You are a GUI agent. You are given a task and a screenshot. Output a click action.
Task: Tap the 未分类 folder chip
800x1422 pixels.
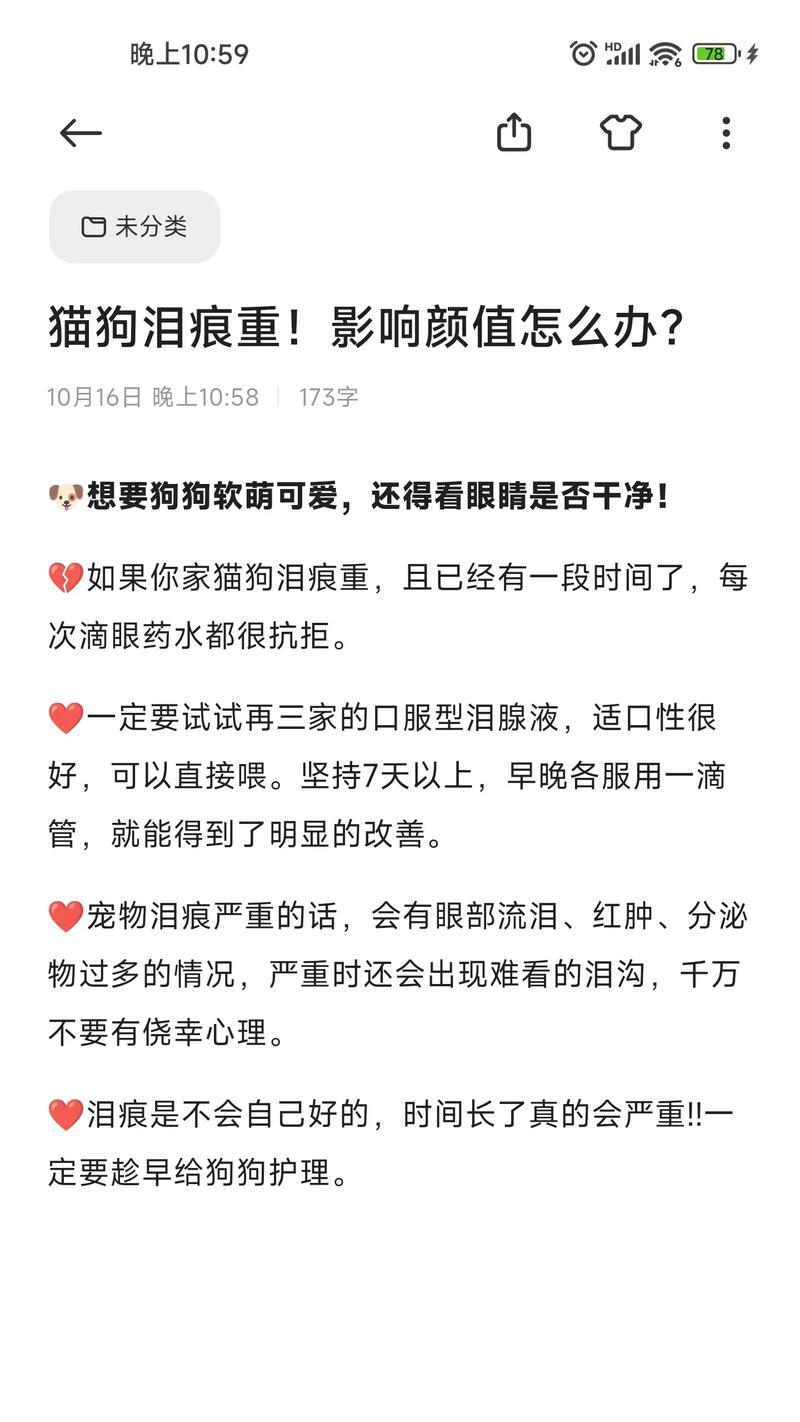pos(135,227)
